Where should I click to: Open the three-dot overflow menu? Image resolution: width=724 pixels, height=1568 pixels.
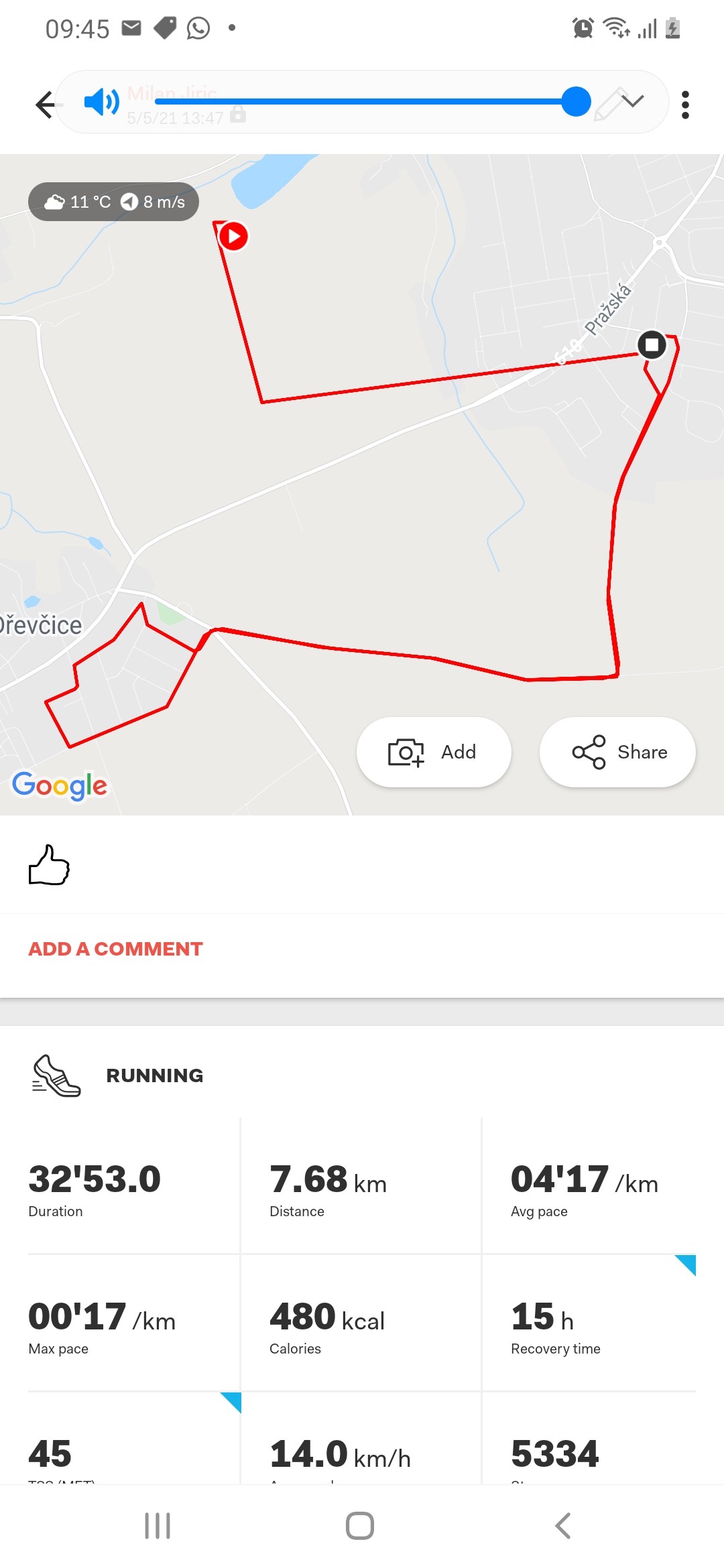[x=684, y=105]
